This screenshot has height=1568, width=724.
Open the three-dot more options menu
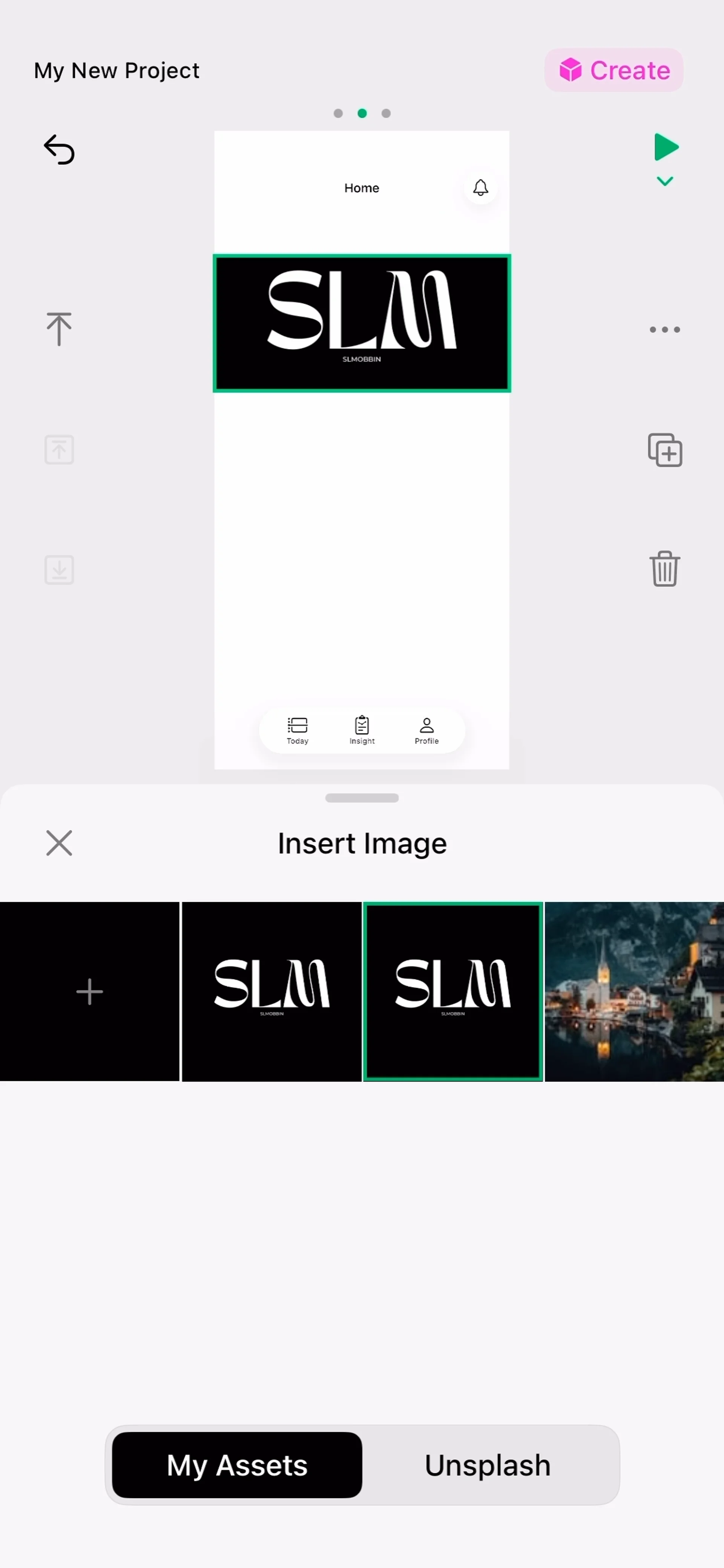[x=664, y=329]
